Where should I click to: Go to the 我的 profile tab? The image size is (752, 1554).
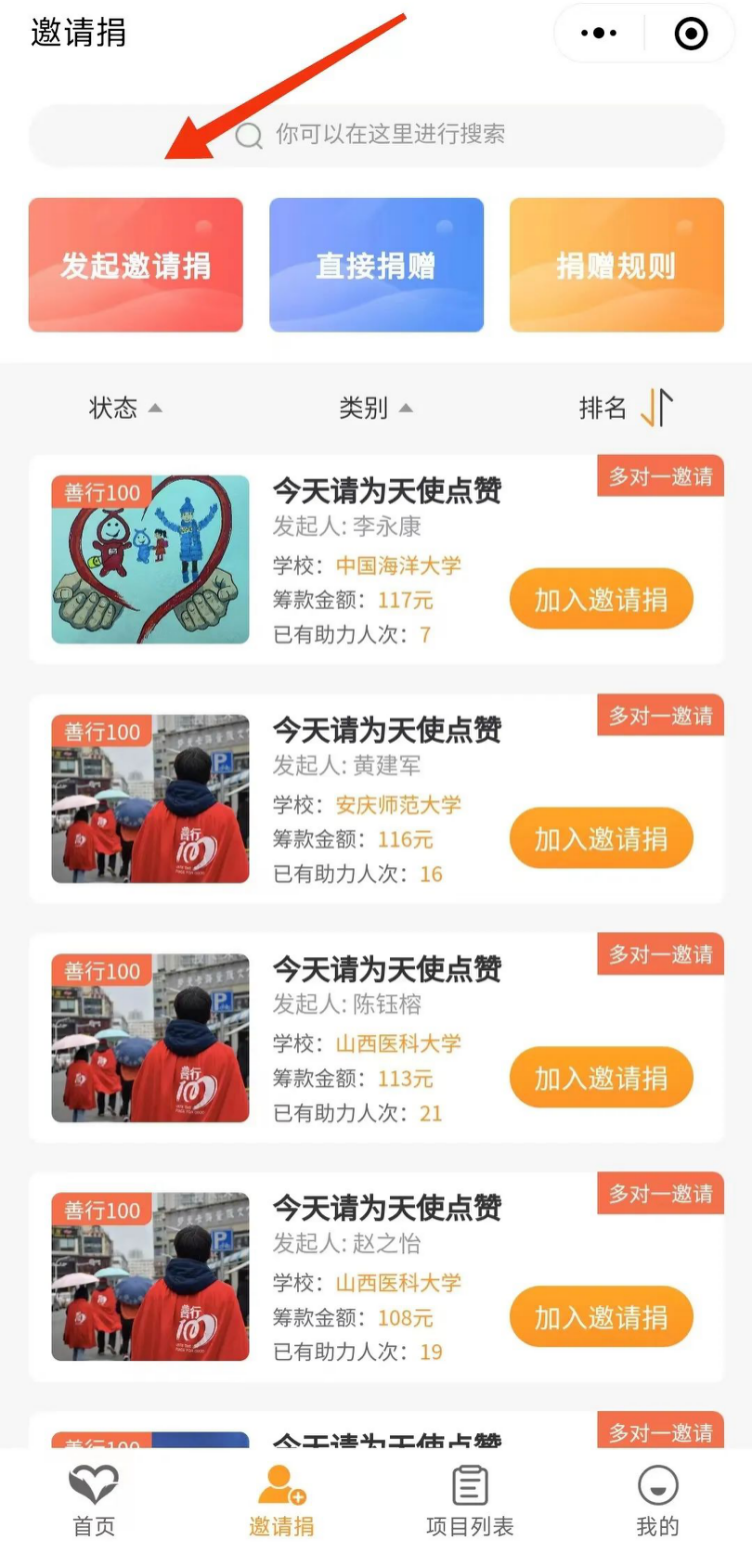point(657,1500)
